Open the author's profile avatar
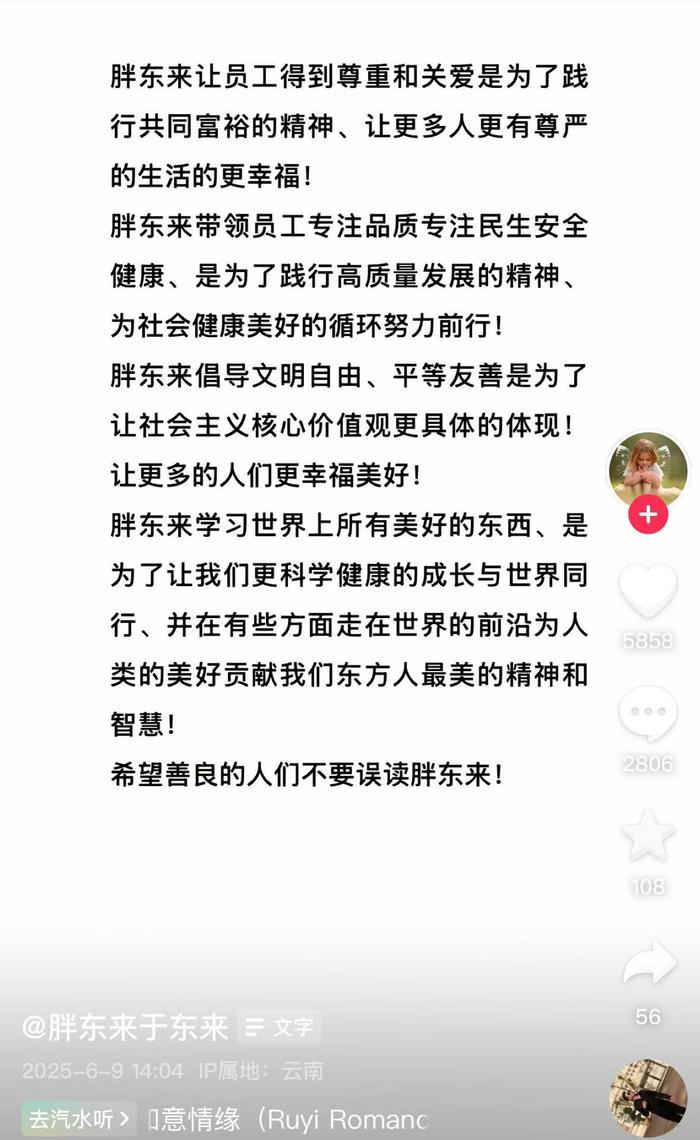 (648, 470)
